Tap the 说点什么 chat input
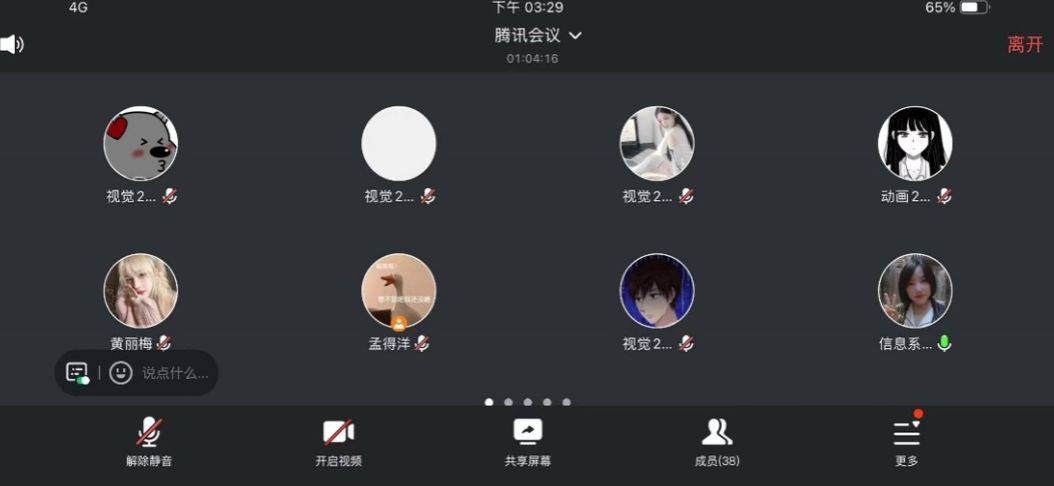Image resolution: width=1054 pixels, height=486 pixels. (x=175, y=373)
